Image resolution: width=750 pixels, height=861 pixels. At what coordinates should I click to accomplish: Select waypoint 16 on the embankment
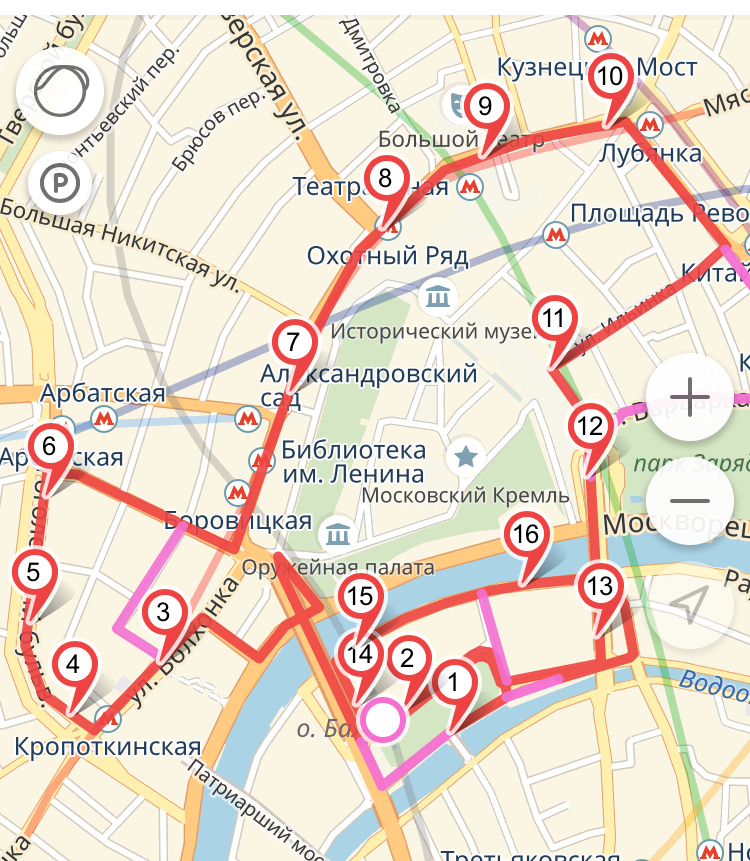click(526, 535)
